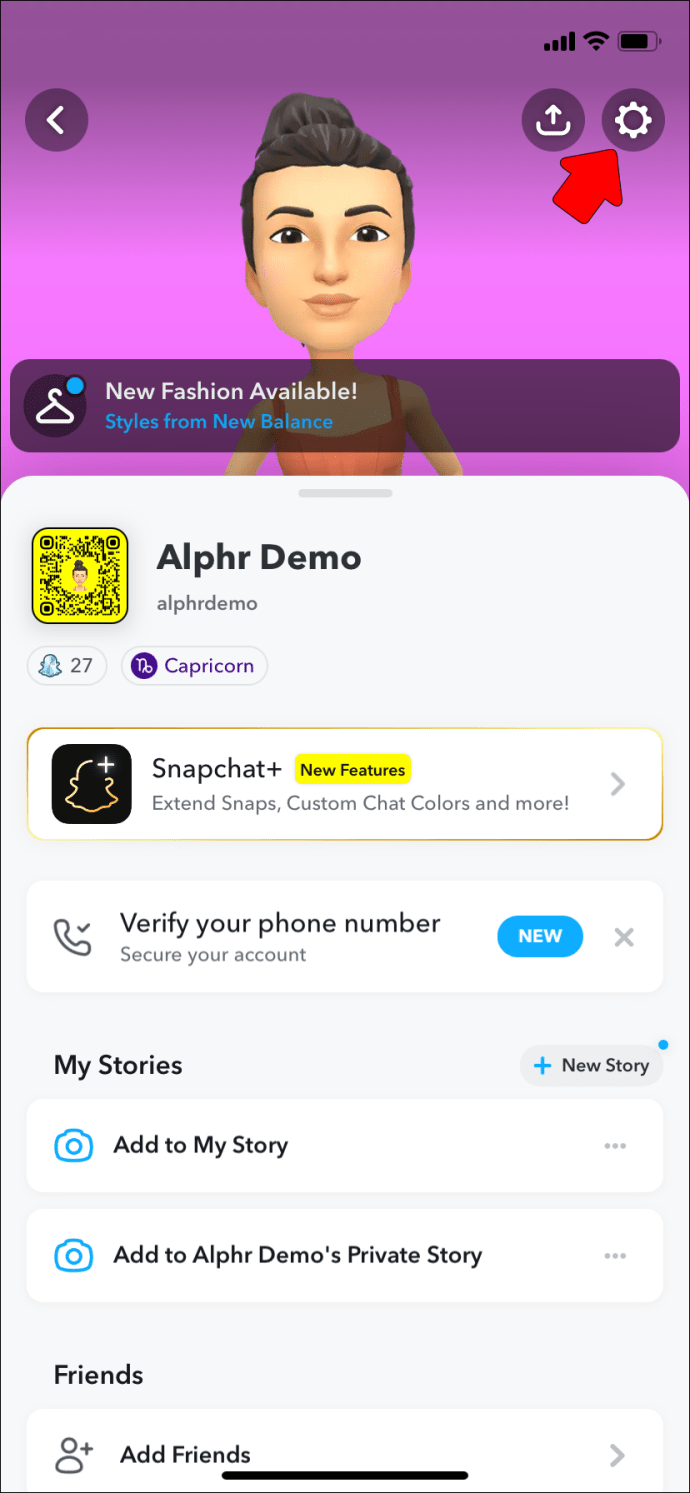Open options for the Private Story
Screen dimensions: 690x1493
(x=615, y=1256)
